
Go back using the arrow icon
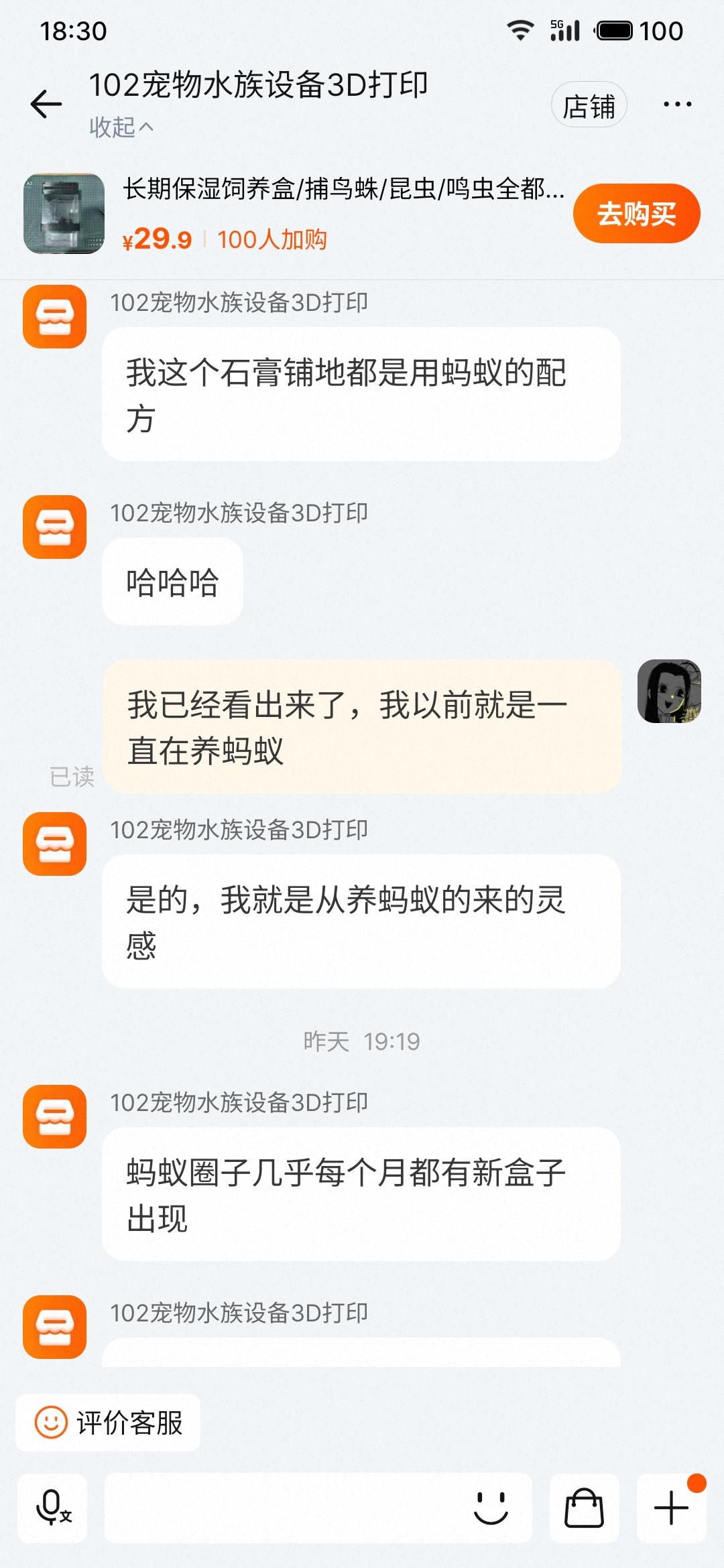[x=46, y=104]
